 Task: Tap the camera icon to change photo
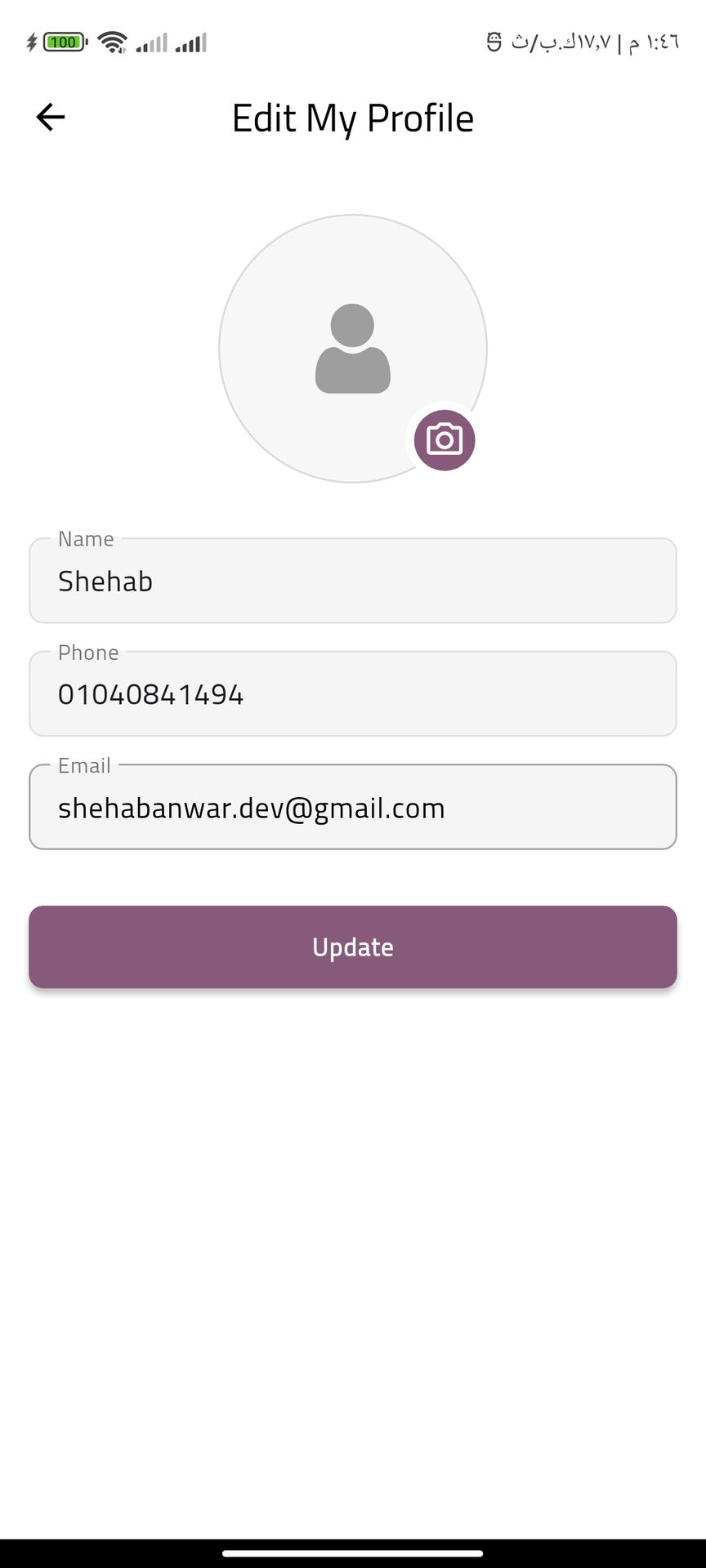pyautogui.click(x=444, y=440)
